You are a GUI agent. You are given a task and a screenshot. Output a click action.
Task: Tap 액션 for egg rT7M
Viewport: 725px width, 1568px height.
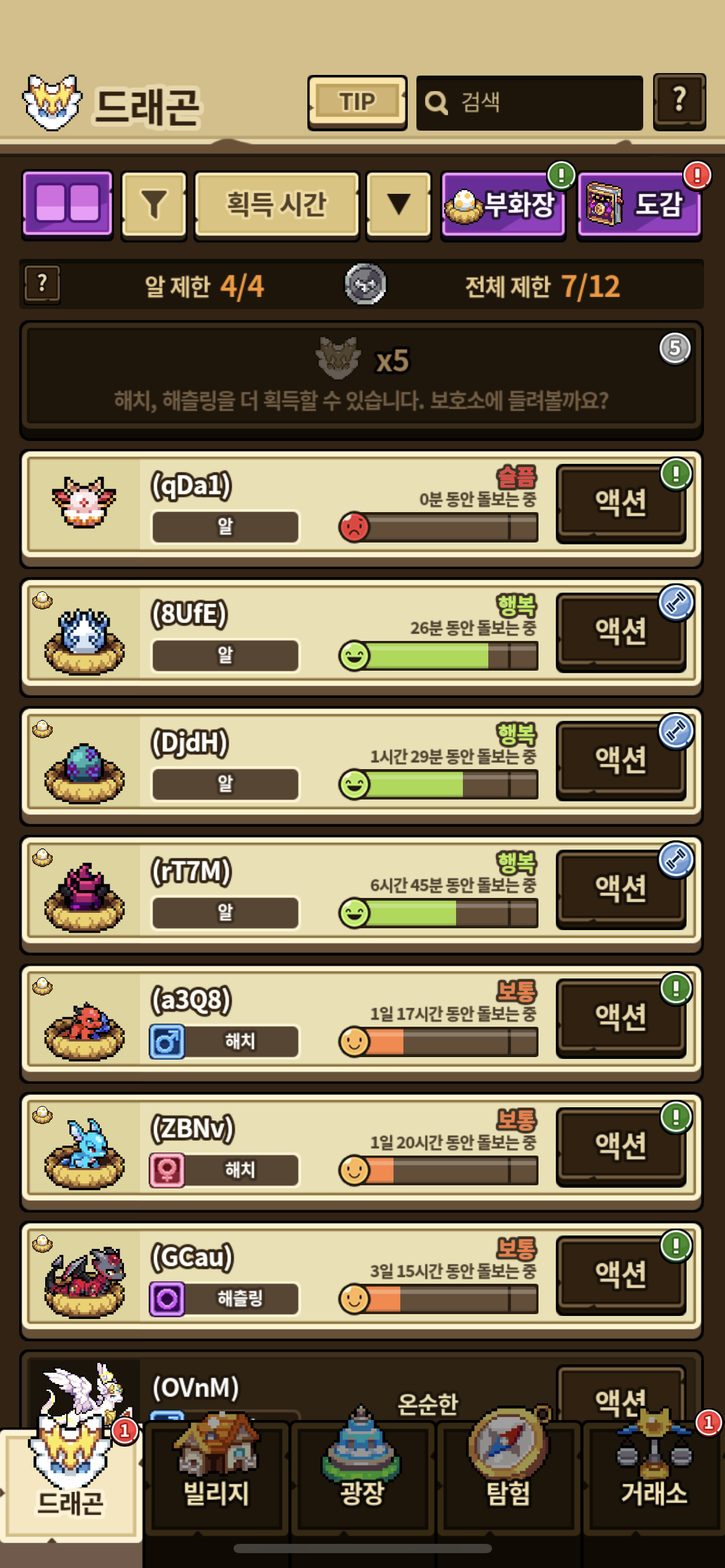[621, 889]
